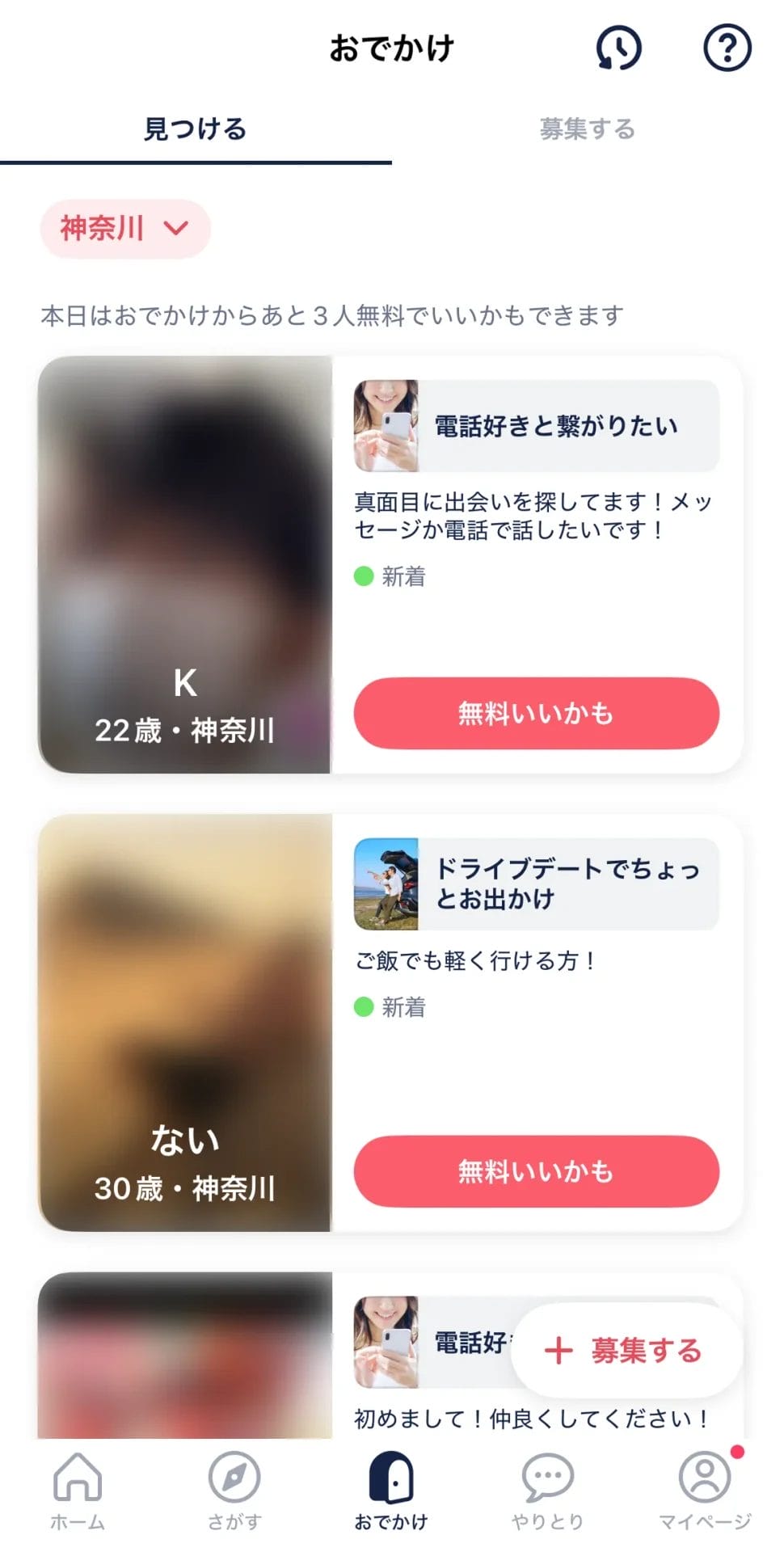Tap 無料いいかも on K's card

coord(536,713)
